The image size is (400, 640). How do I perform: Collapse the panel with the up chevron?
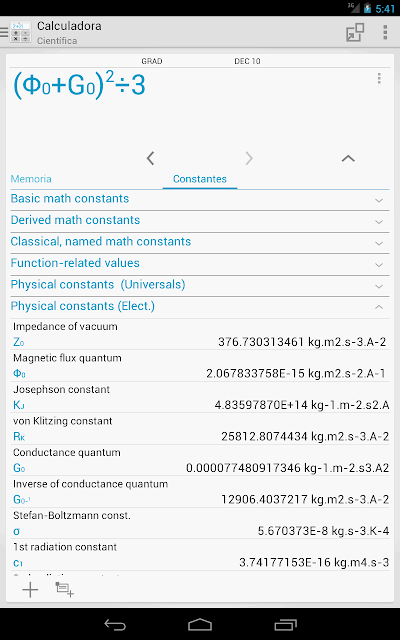click(348, 158)
